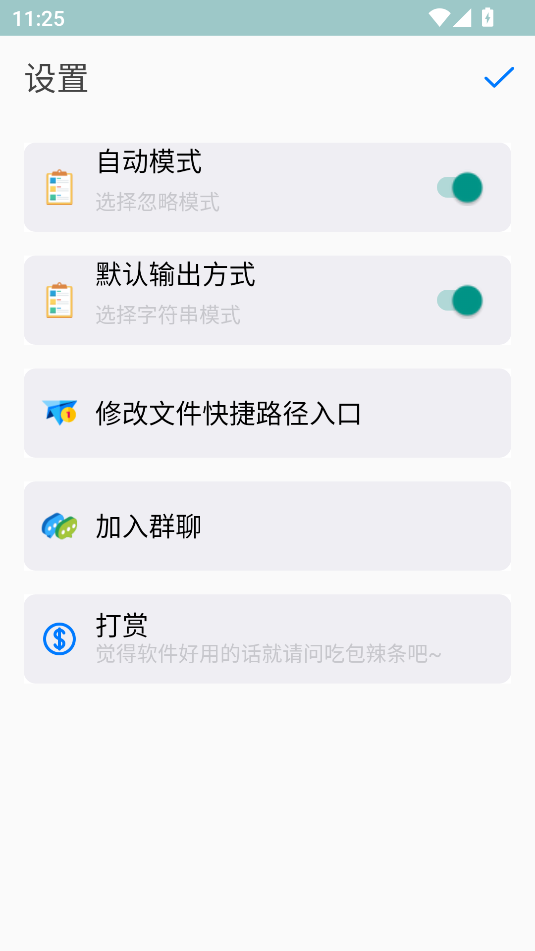Image resolution: width=535 pixels, height=951 pixels.
Task: Disable the 默认输出方式 switch
Action: [460, 301]
